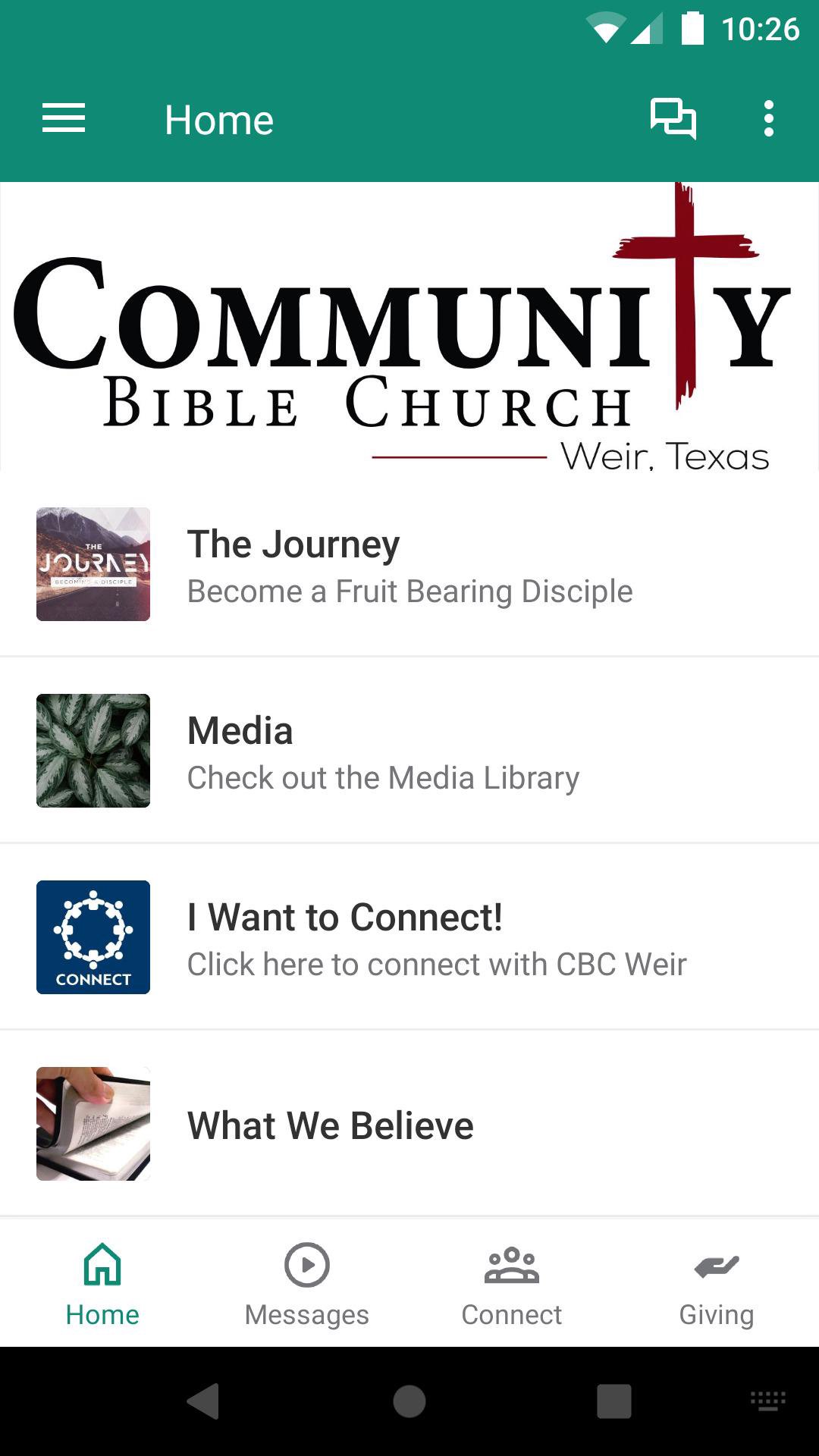Browse the Media library row

pos(409,751)
